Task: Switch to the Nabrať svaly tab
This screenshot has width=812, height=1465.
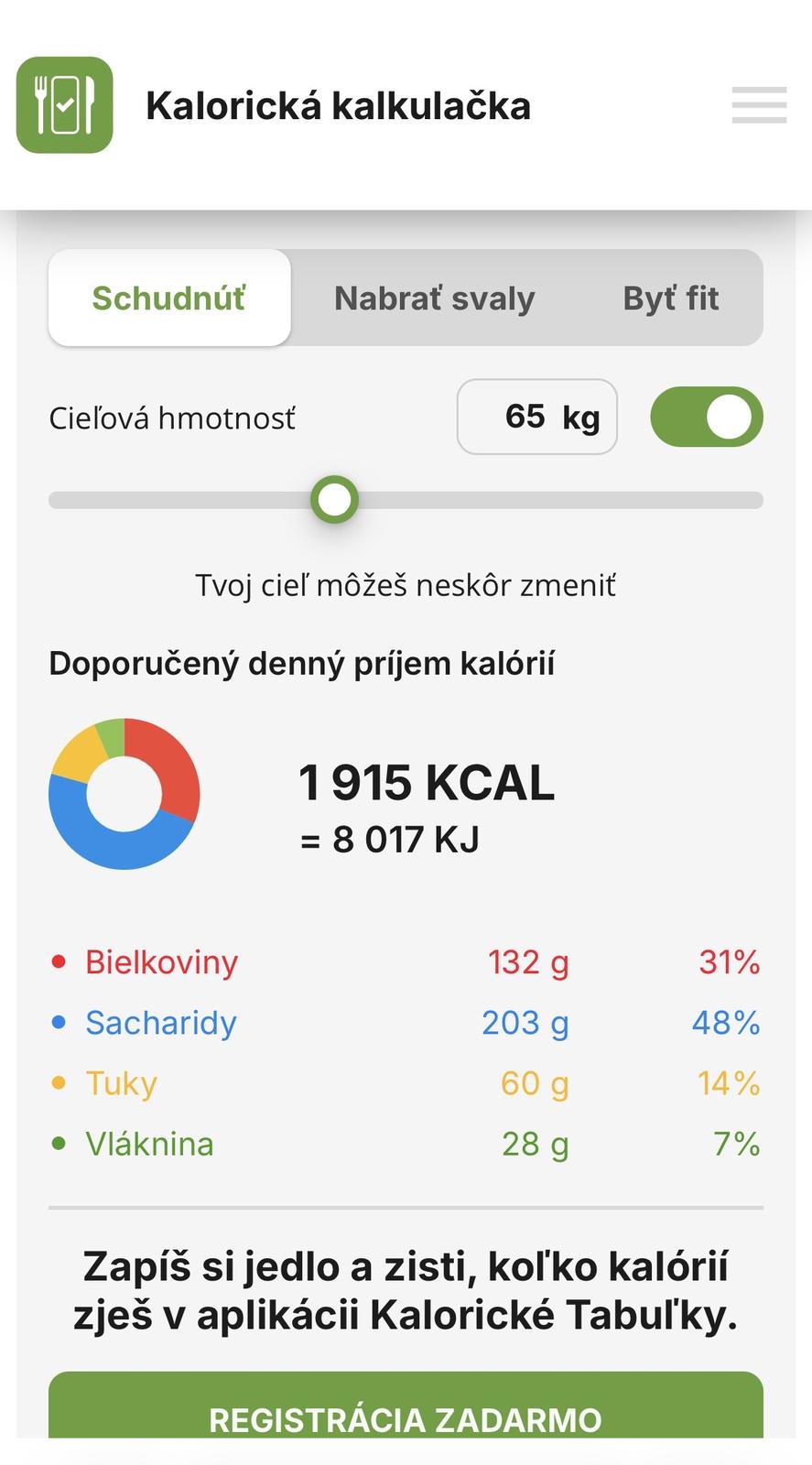Action: 434,298
